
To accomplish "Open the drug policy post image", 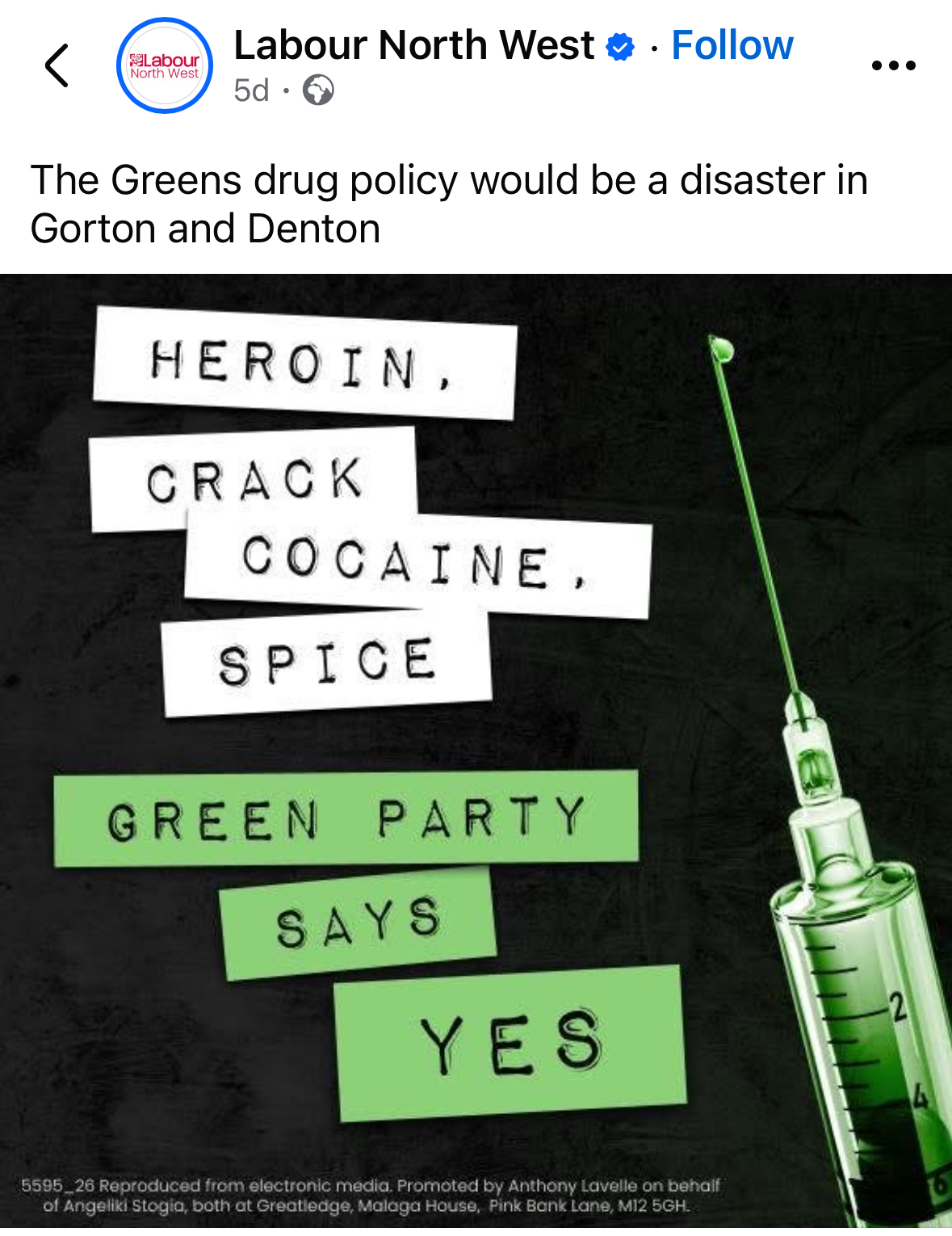I will coord(476,751).
